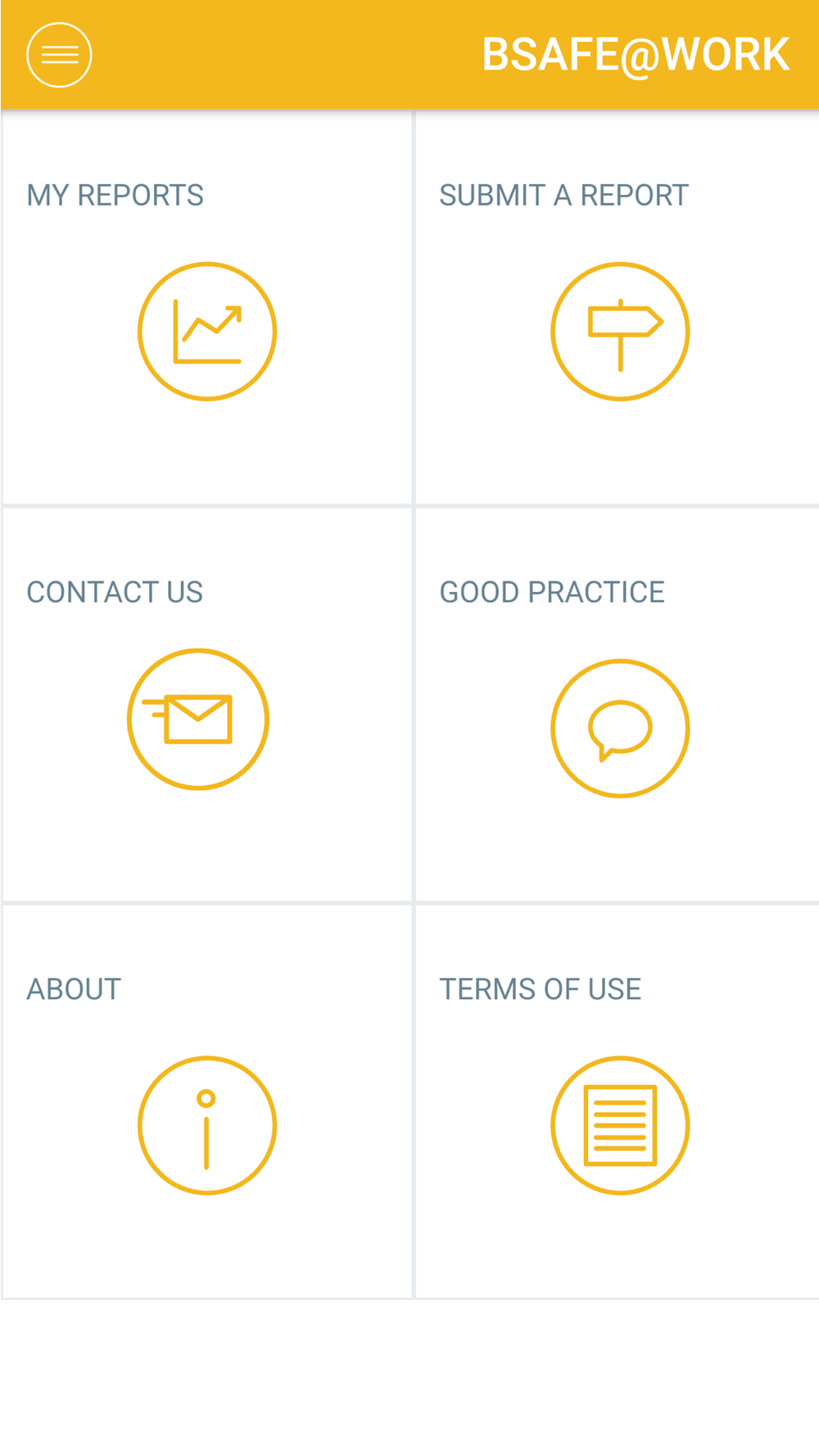This screenshot has height=1456, width=819.
Task: Open the hamburger drawer menu
Action: (x=59, y=55)
